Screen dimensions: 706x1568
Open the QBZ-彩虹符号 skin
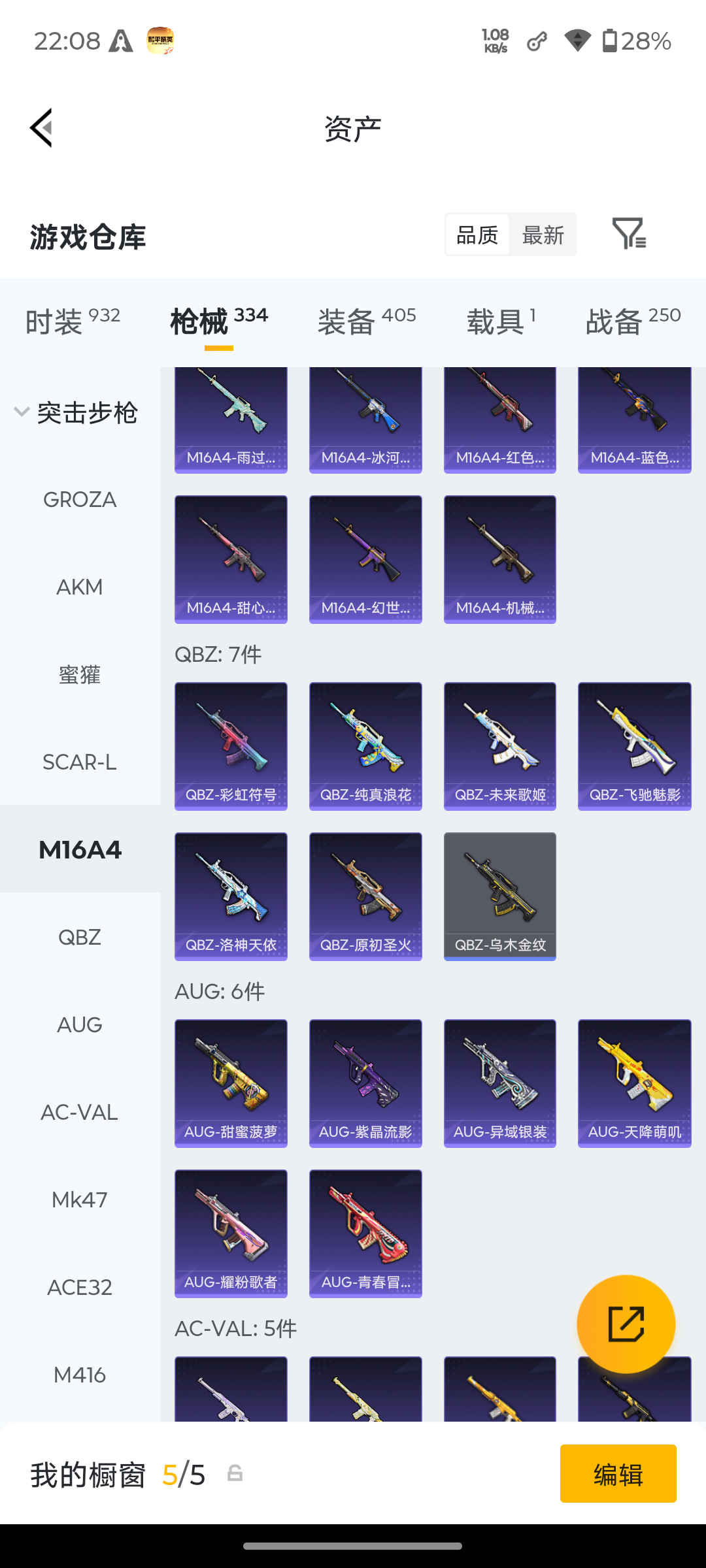click(x=231, y=747)
